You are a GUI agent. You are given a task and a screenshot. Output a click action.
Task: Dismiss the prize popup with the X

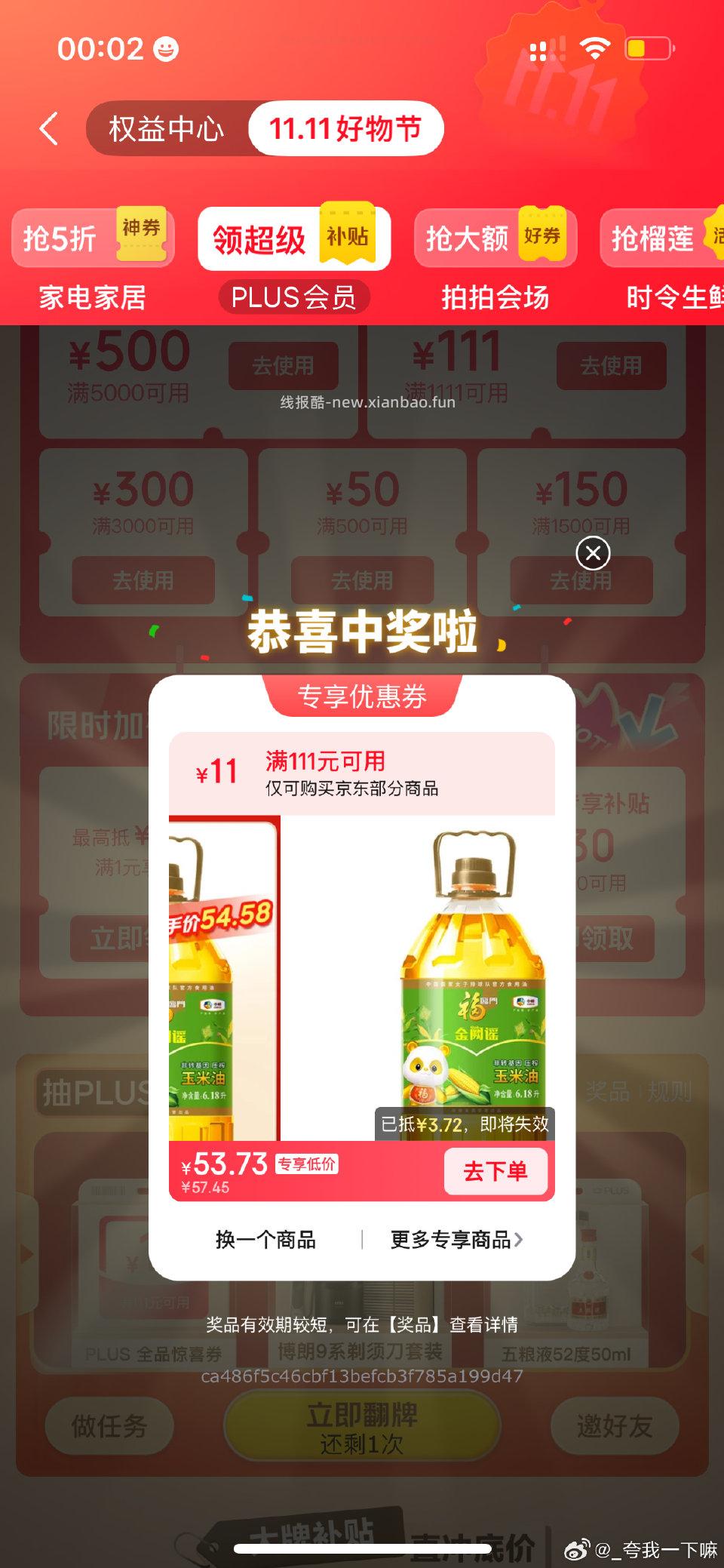592,553
